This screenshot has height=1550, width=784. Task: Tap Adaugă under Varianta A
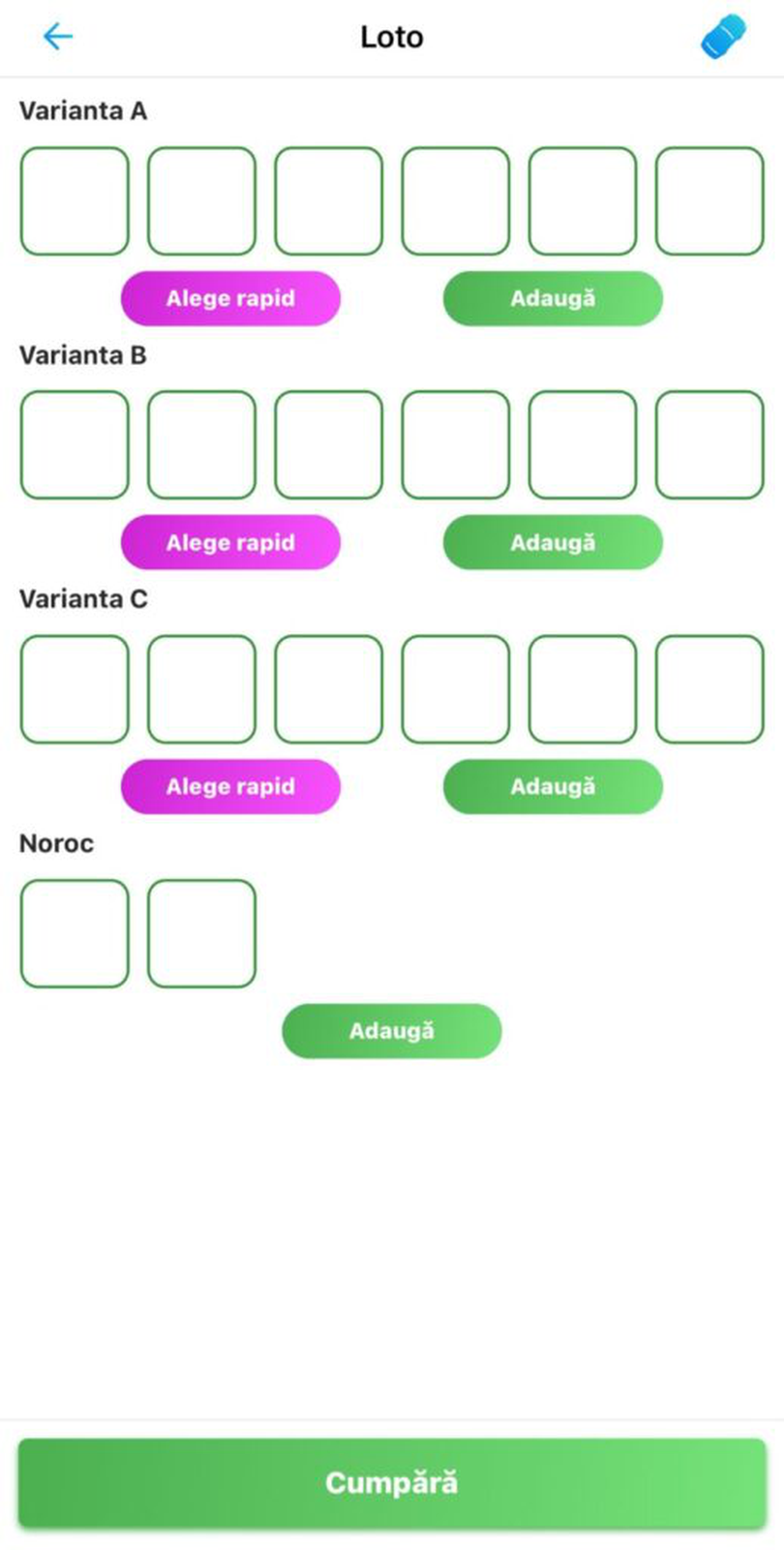coord(553,298)
